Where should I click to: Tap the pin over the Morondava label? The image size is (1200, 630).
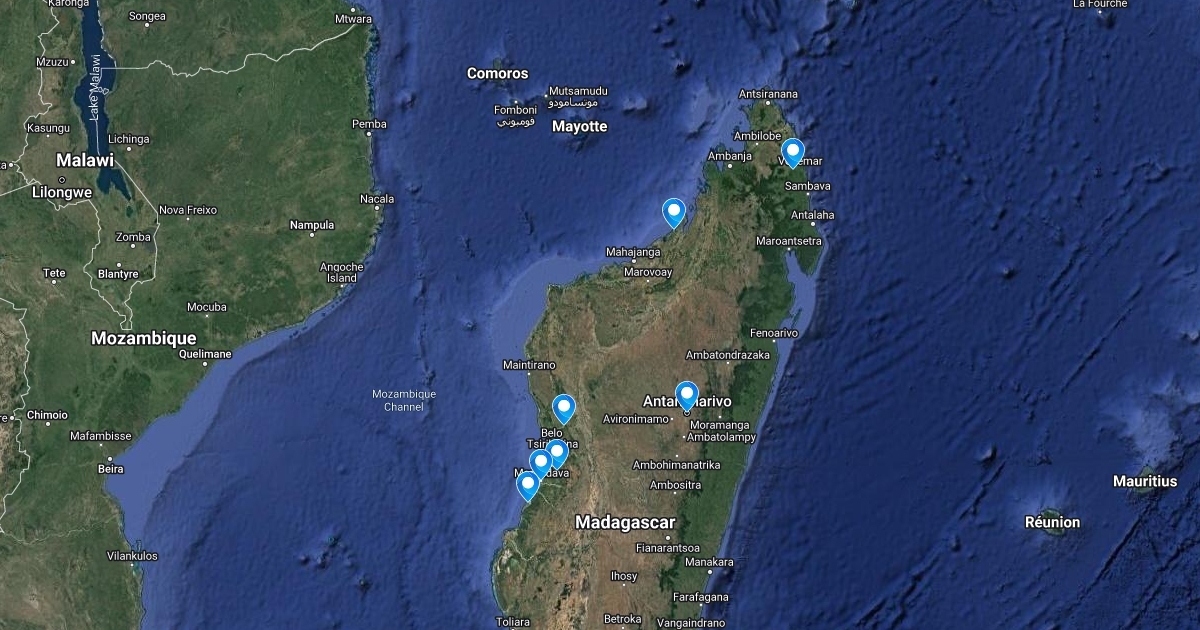(x=540, y=463)
